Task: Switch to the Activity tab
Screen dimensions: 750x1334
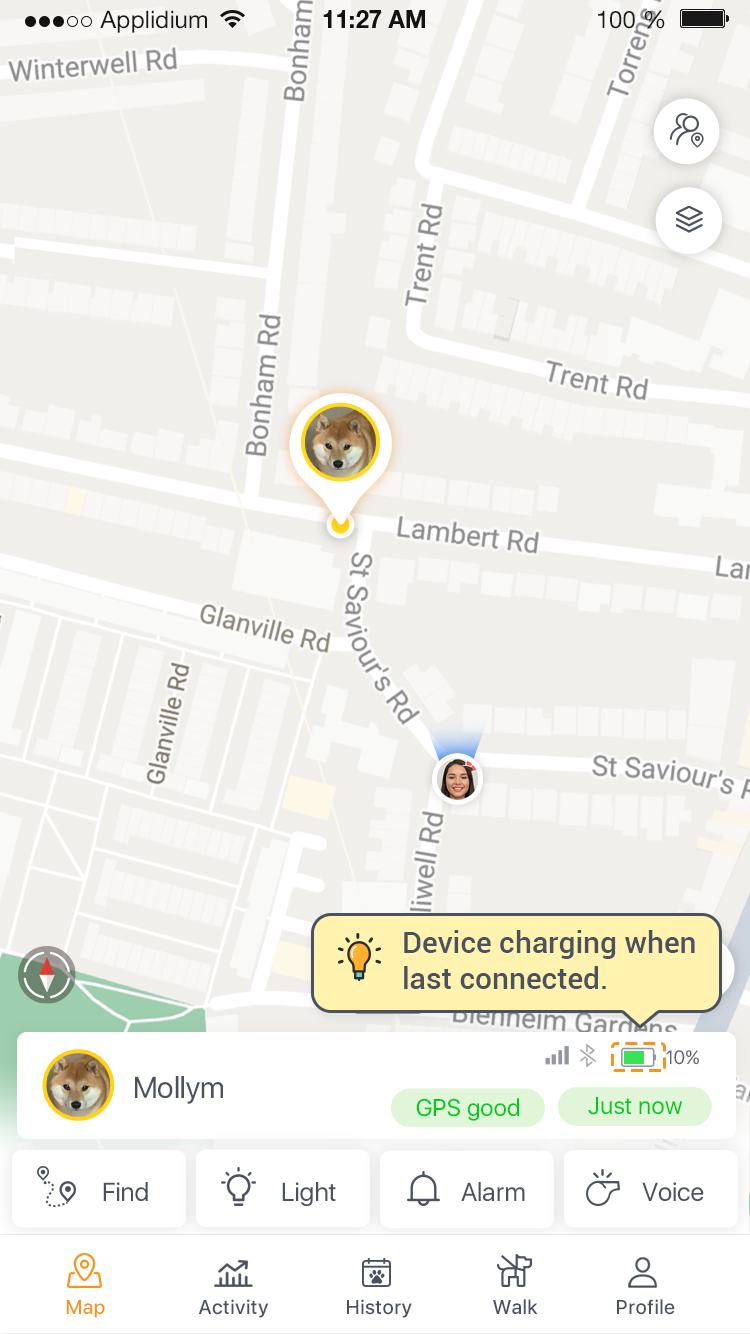Action: point(233,1286)
